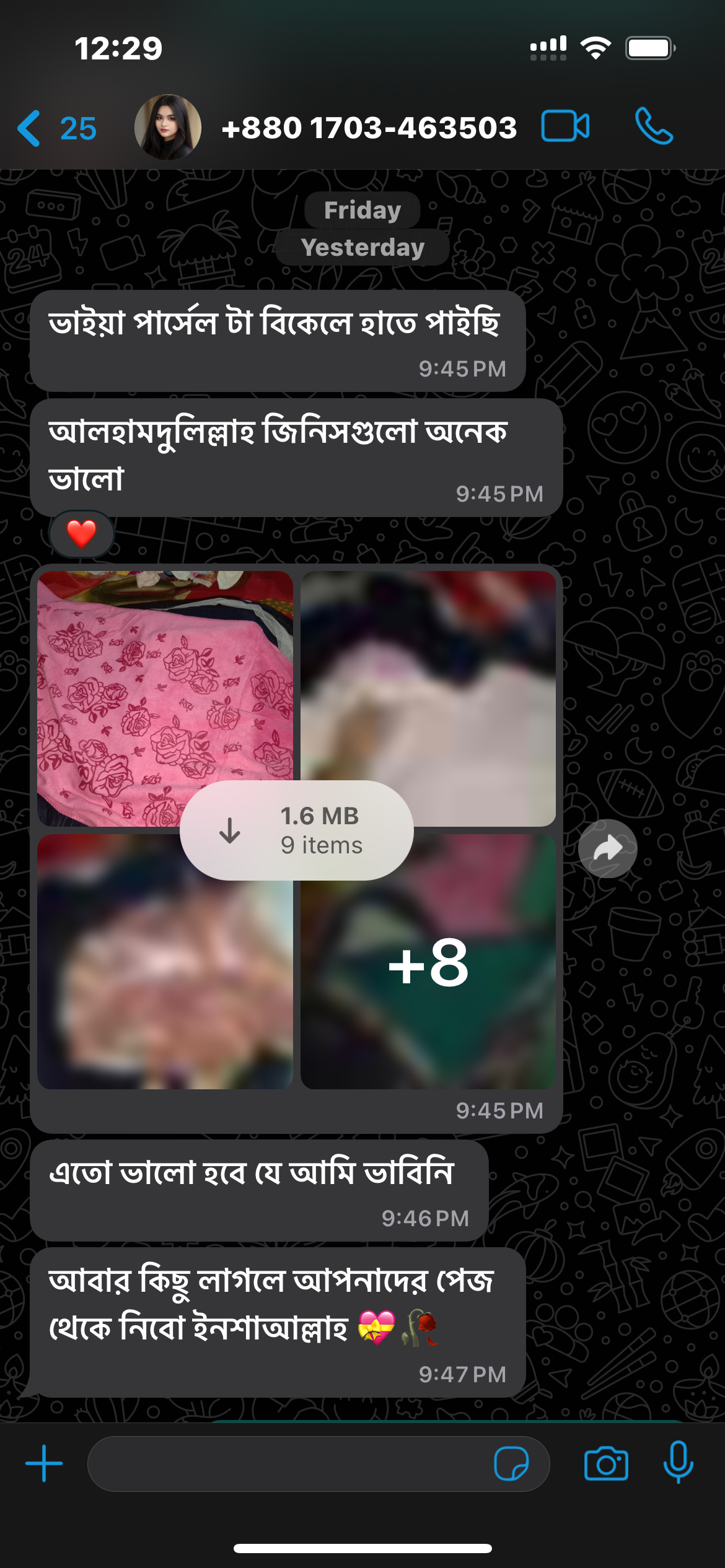The width and height of the screenshot is (725, 1568).
Task: Open the sticker picker
Action: [x=511, y=1463]
